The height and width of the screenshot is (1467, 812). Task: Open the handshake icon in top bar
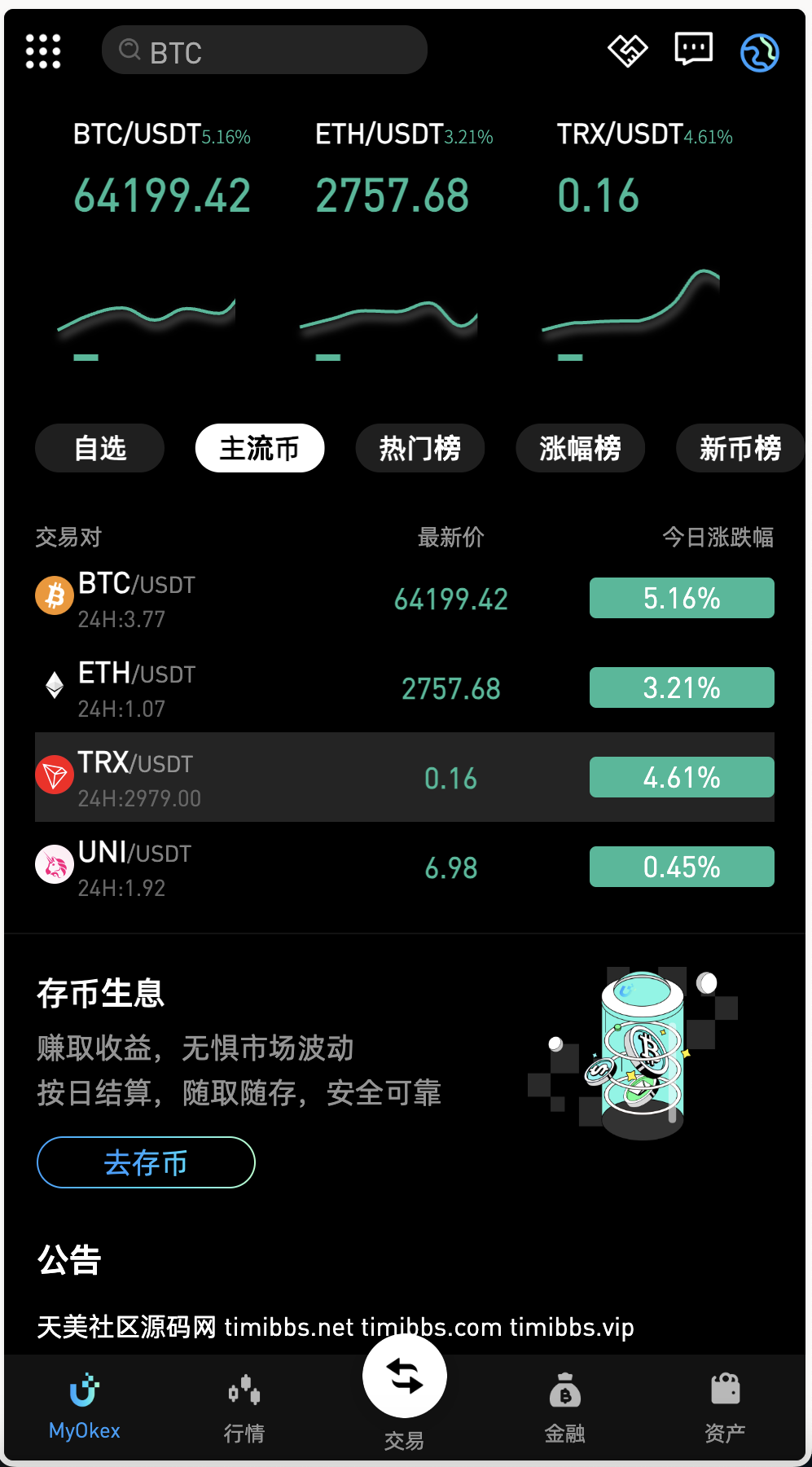coord(628,51)
